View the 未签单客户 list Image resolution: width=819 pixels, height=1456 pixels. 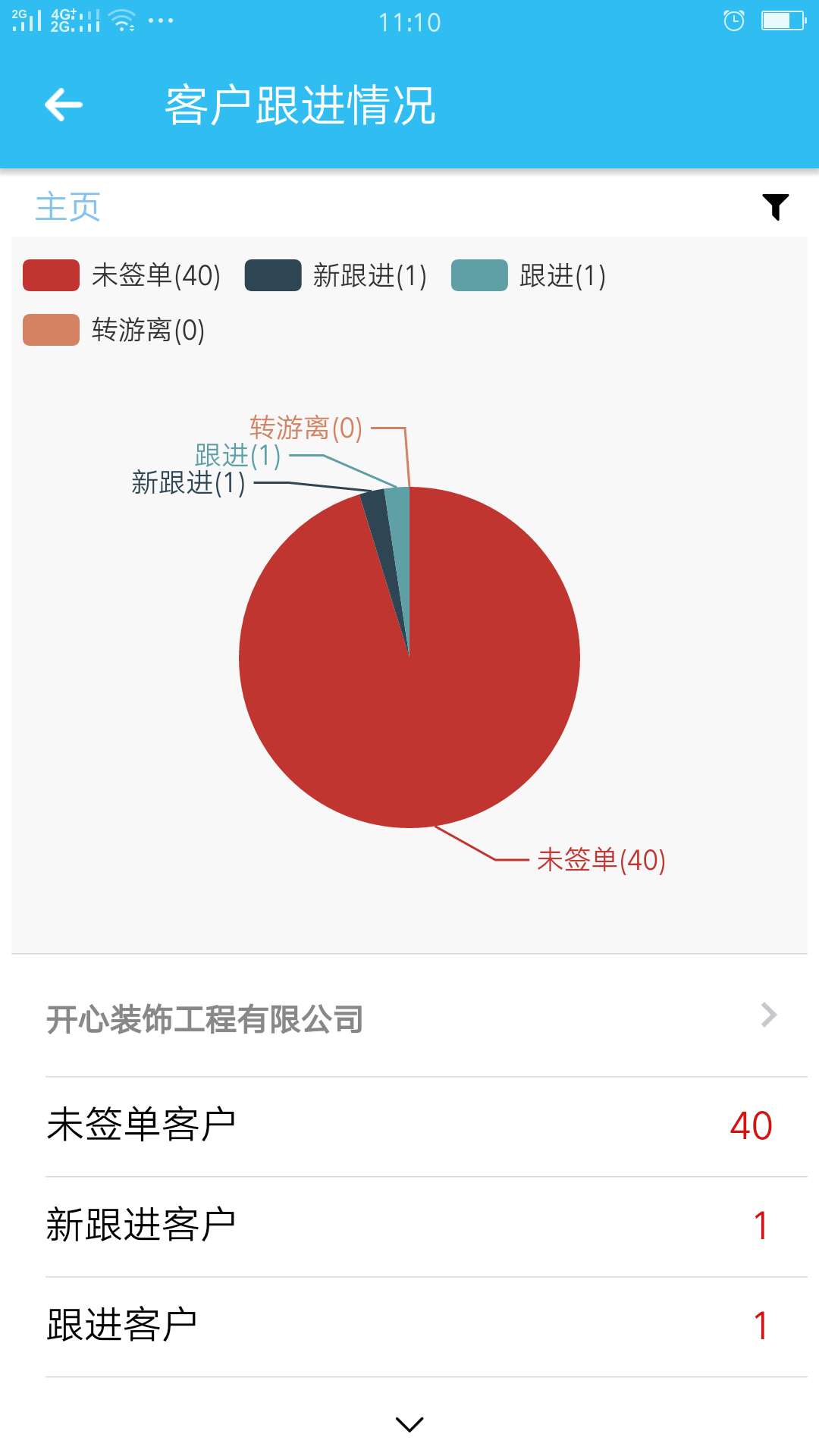[x=409, y=1125]
